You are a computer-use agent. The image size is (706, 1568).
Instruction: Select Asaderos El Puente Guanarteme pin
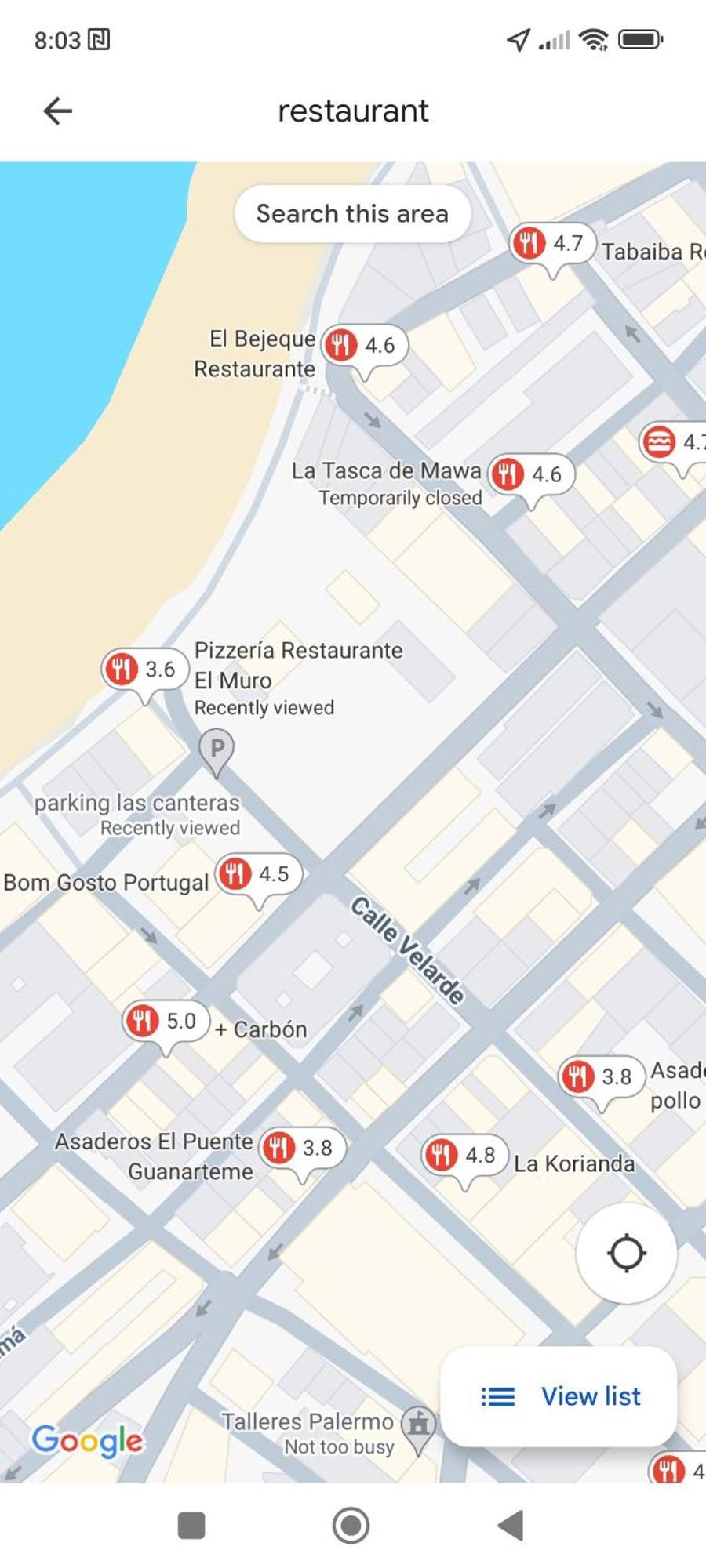tap(302, 1149)
